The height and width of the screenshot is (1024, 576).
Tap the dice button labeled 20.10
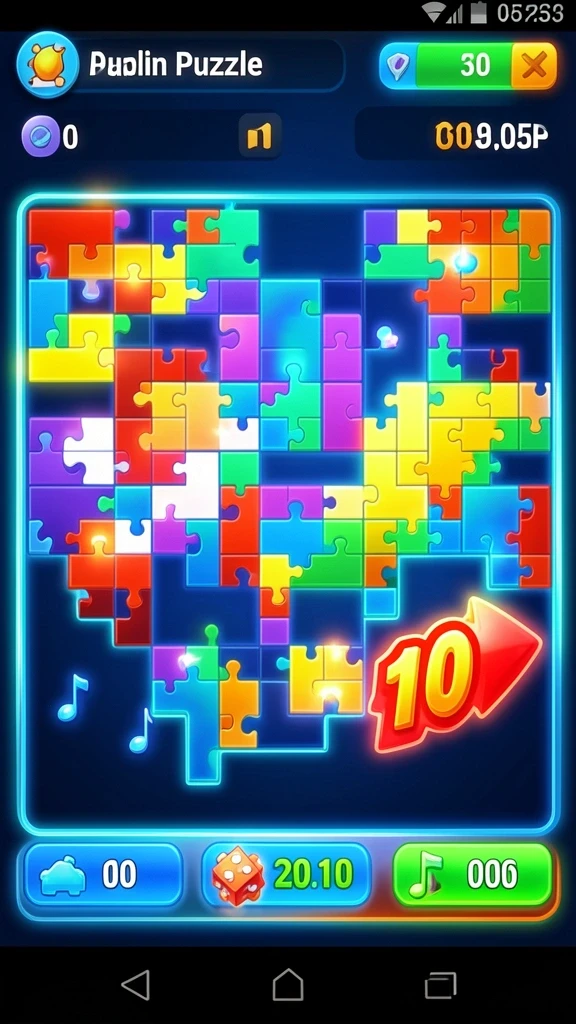tap(286, 875)
